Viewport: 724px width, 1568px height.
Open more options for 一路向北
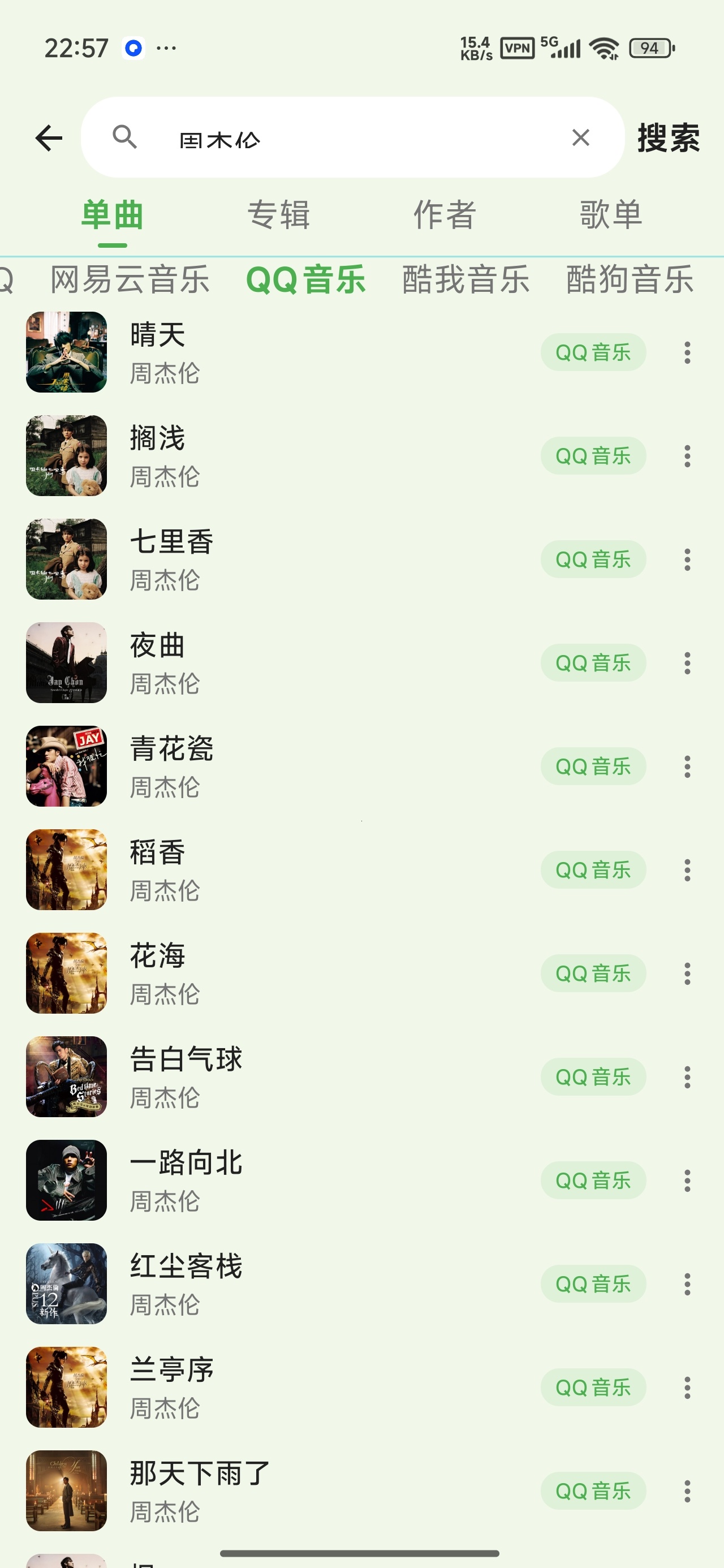(687, 1181)
